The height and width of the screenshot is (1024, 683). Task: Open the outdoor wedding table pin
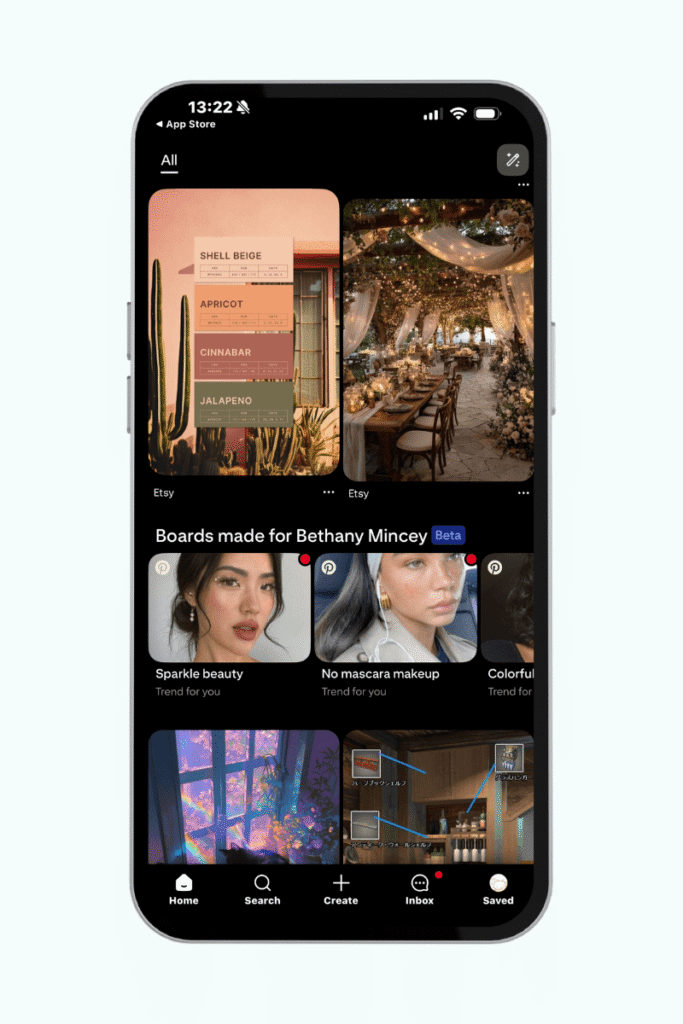(438, 340)
